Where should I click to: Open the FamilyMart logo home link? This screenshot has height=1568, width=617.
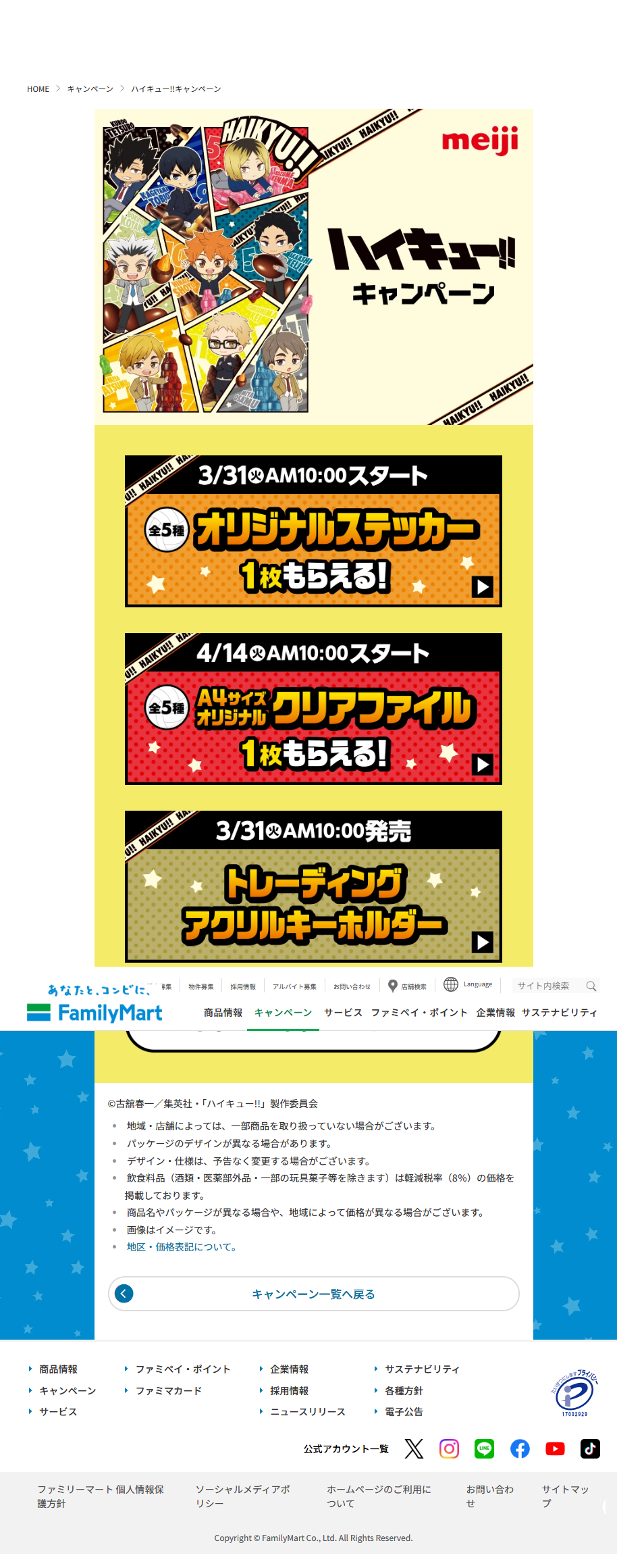point(95,1012)
